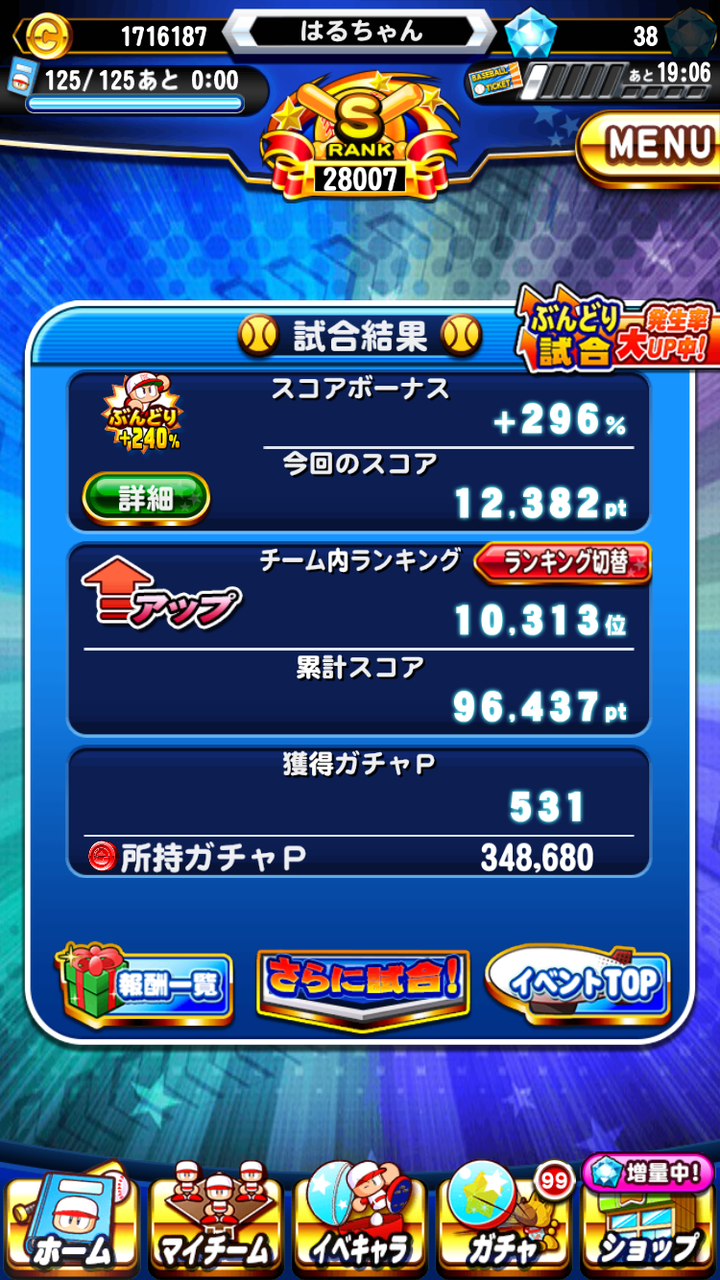Open the ショップ tab
The width and height of the screenshot is (720, 1280).
click(x=647, y=1215)
